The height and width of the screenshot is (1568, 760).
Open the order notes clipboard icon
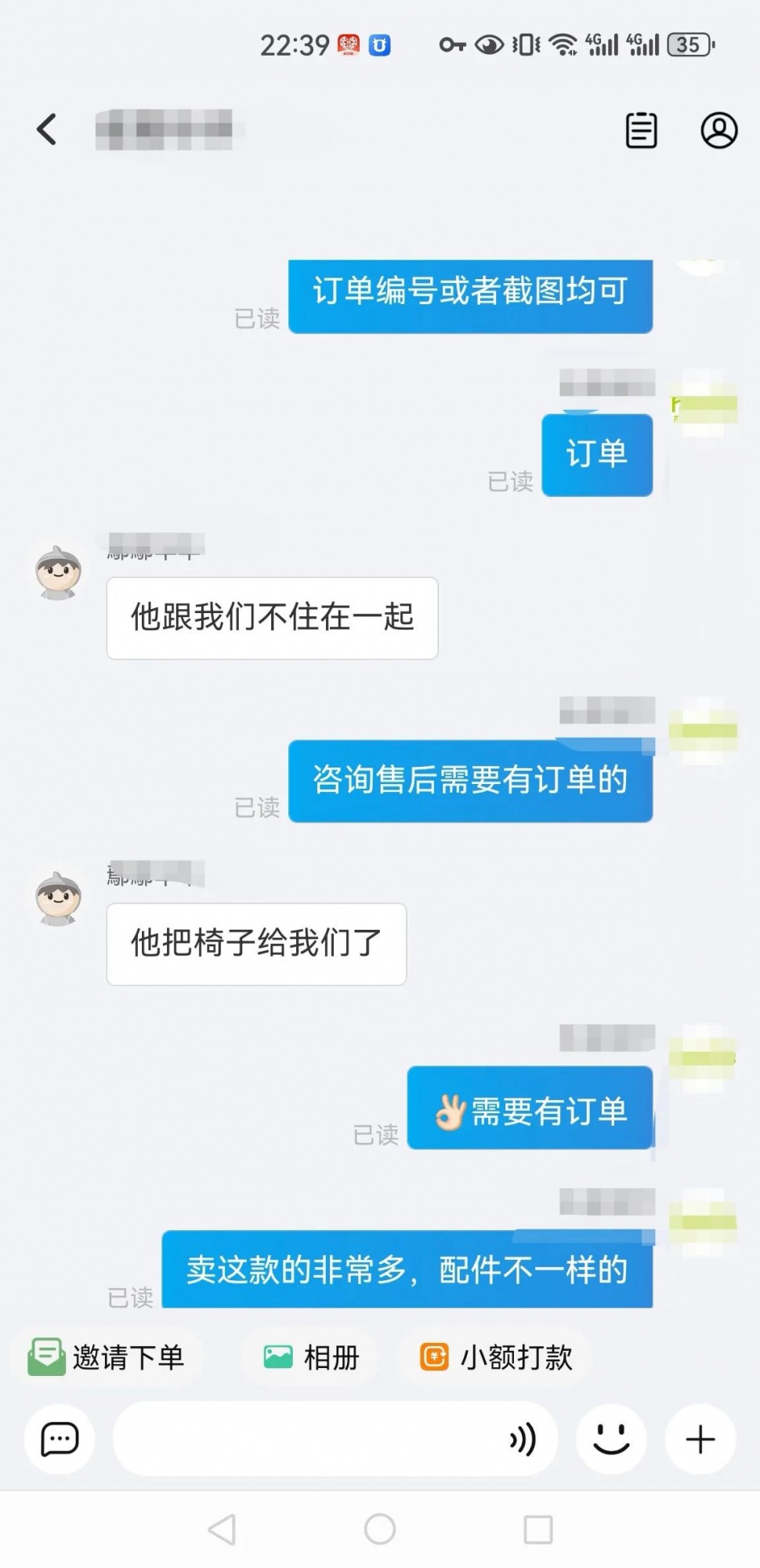click(641, 130)
